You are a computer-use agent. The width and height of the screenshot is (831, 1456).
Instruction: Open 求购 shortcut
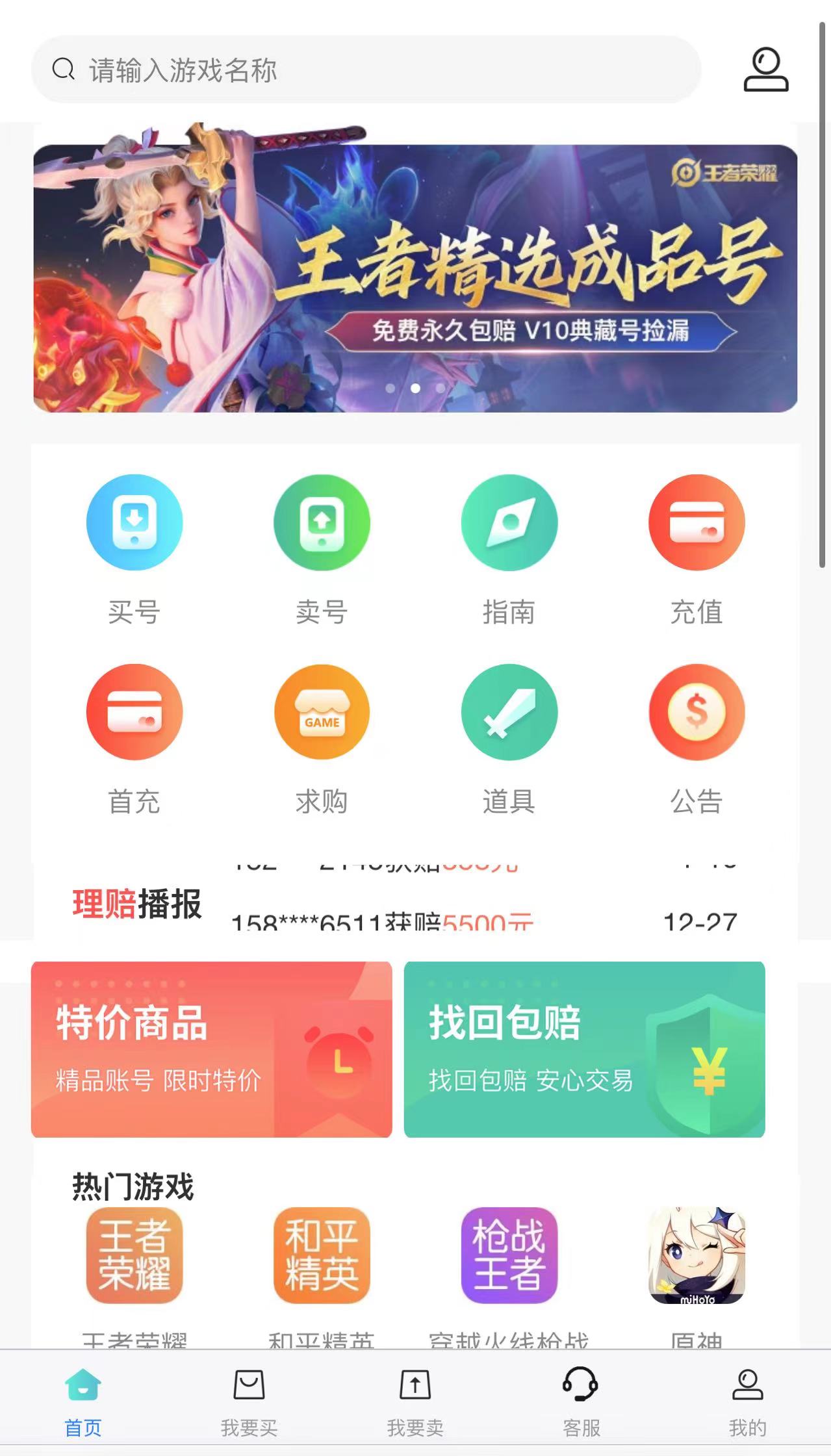[322, 739]
